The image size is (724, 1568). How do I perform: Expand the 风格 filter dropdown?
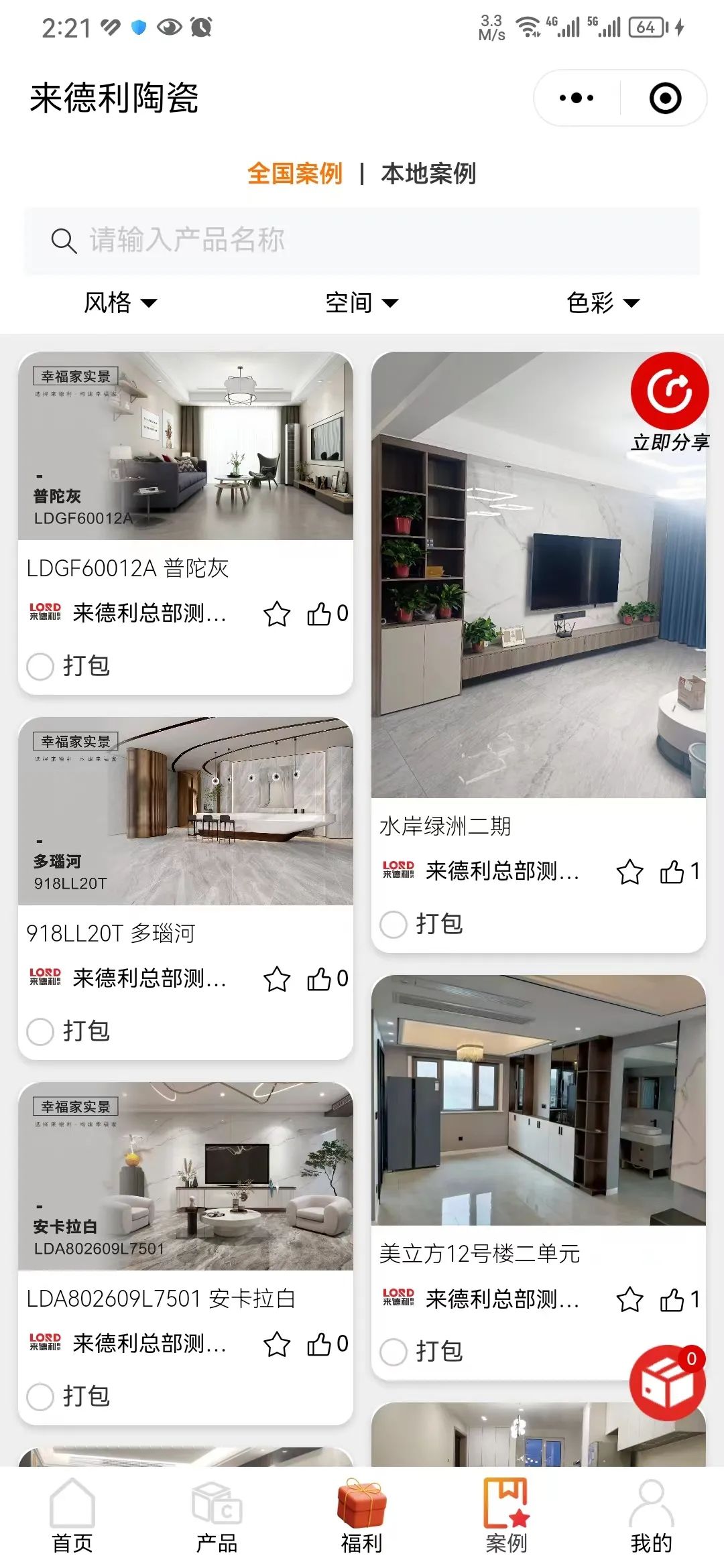(120, 303)
